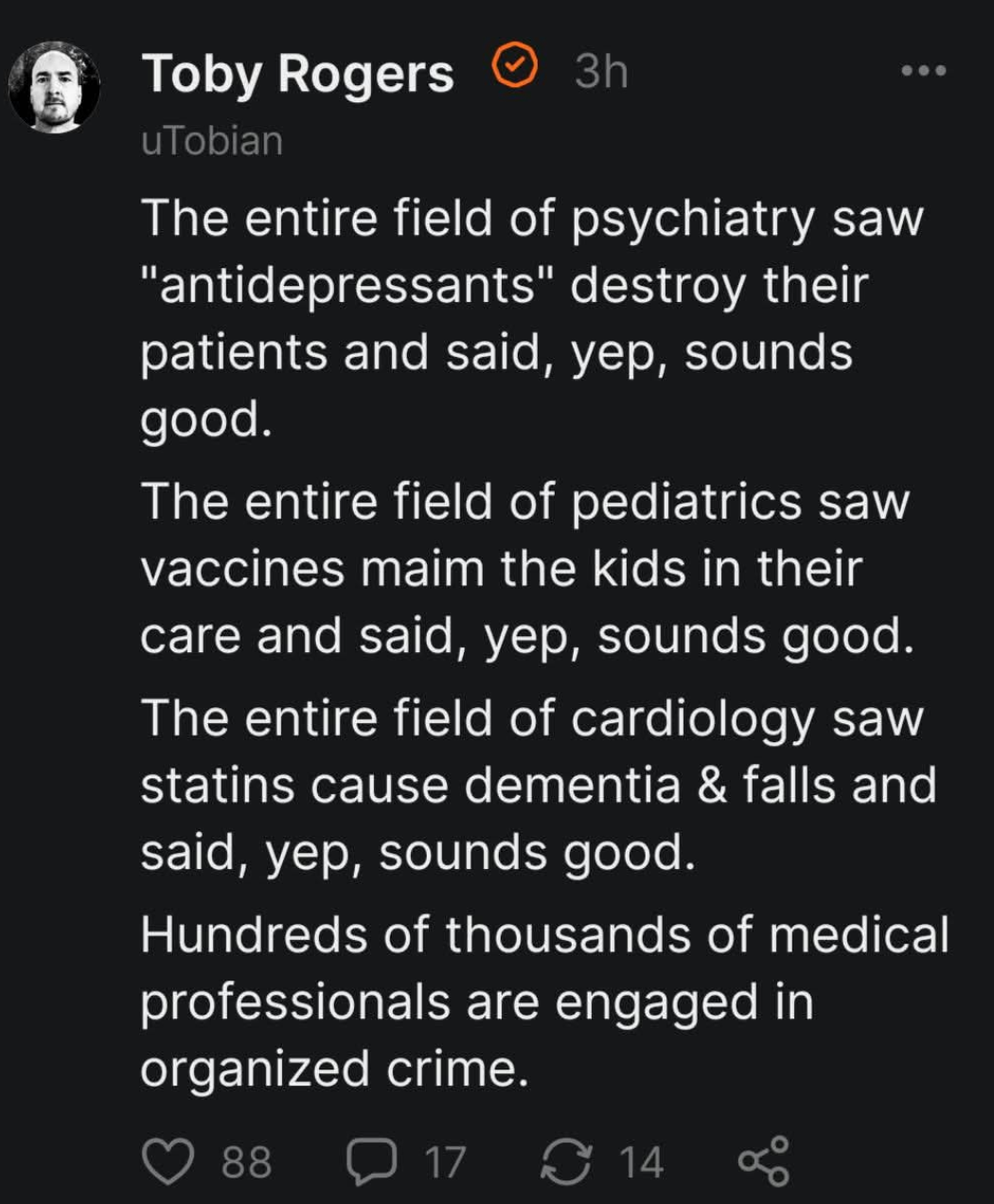The image size is (994, 1204).
Task: Like Toby Rogers' post
Action: (168, 1161)
